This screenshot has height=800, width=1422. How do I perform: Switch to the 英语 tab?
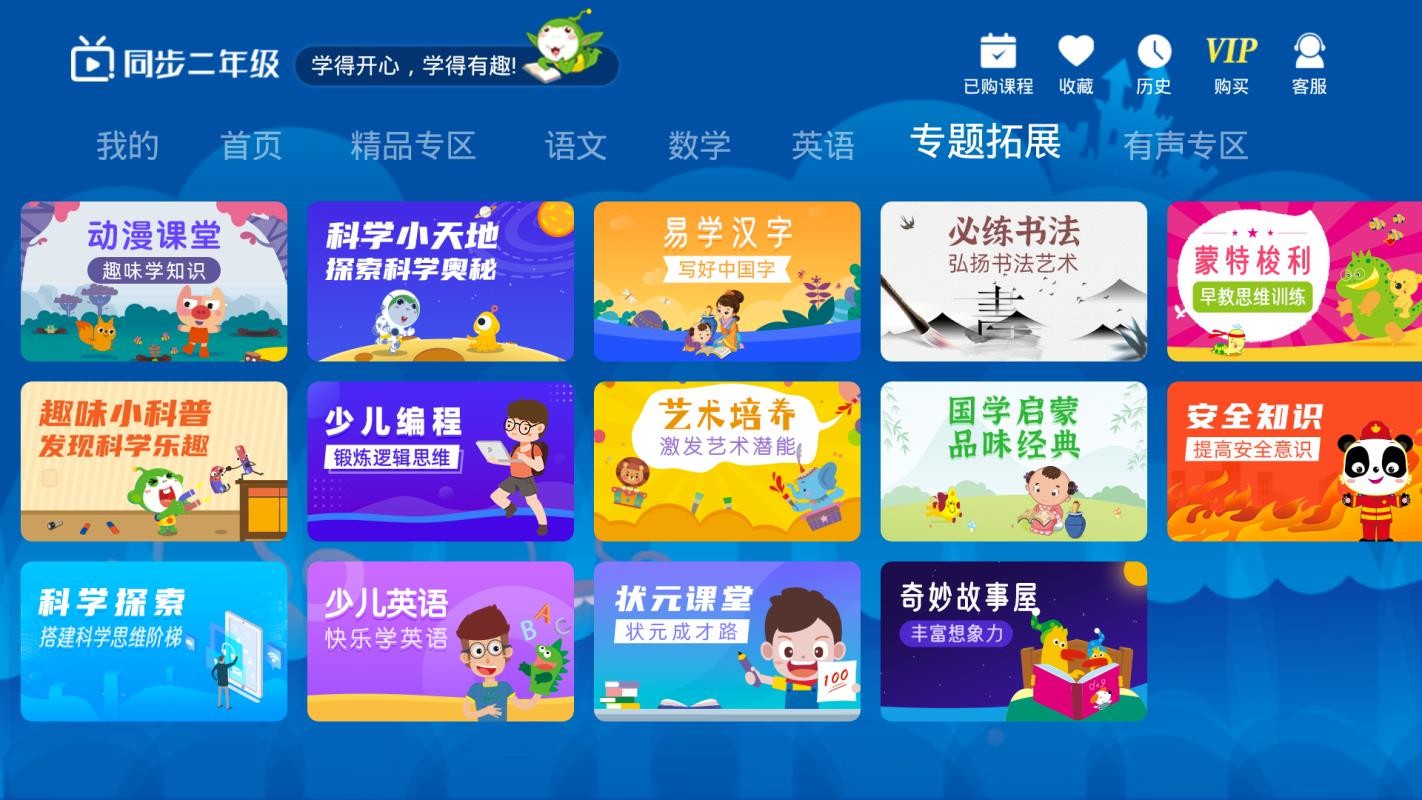pyautogui.click(x=823, y=146)
